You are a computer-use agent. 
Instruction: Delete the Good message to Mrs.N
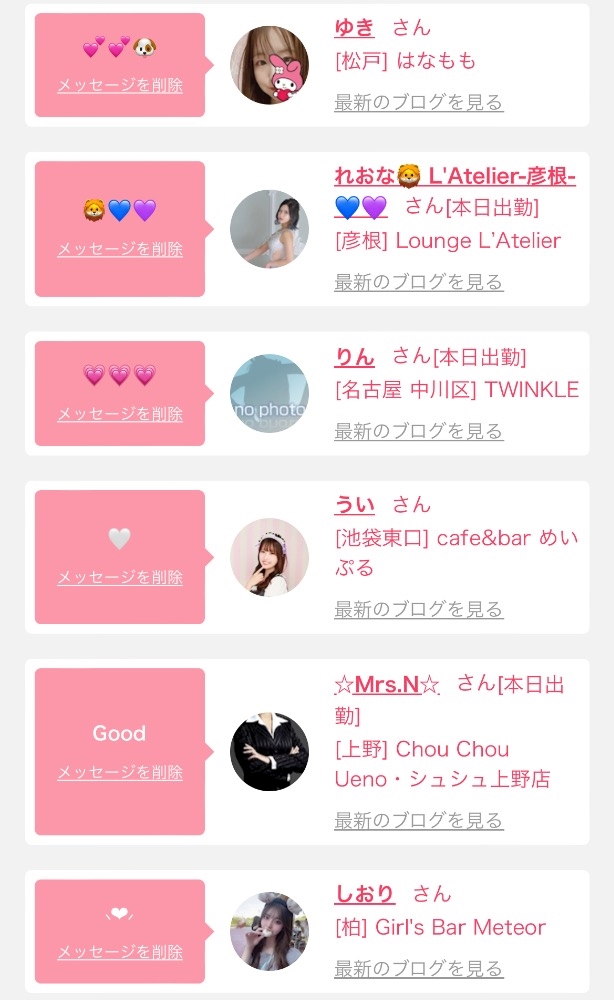[x=120, y=773]
